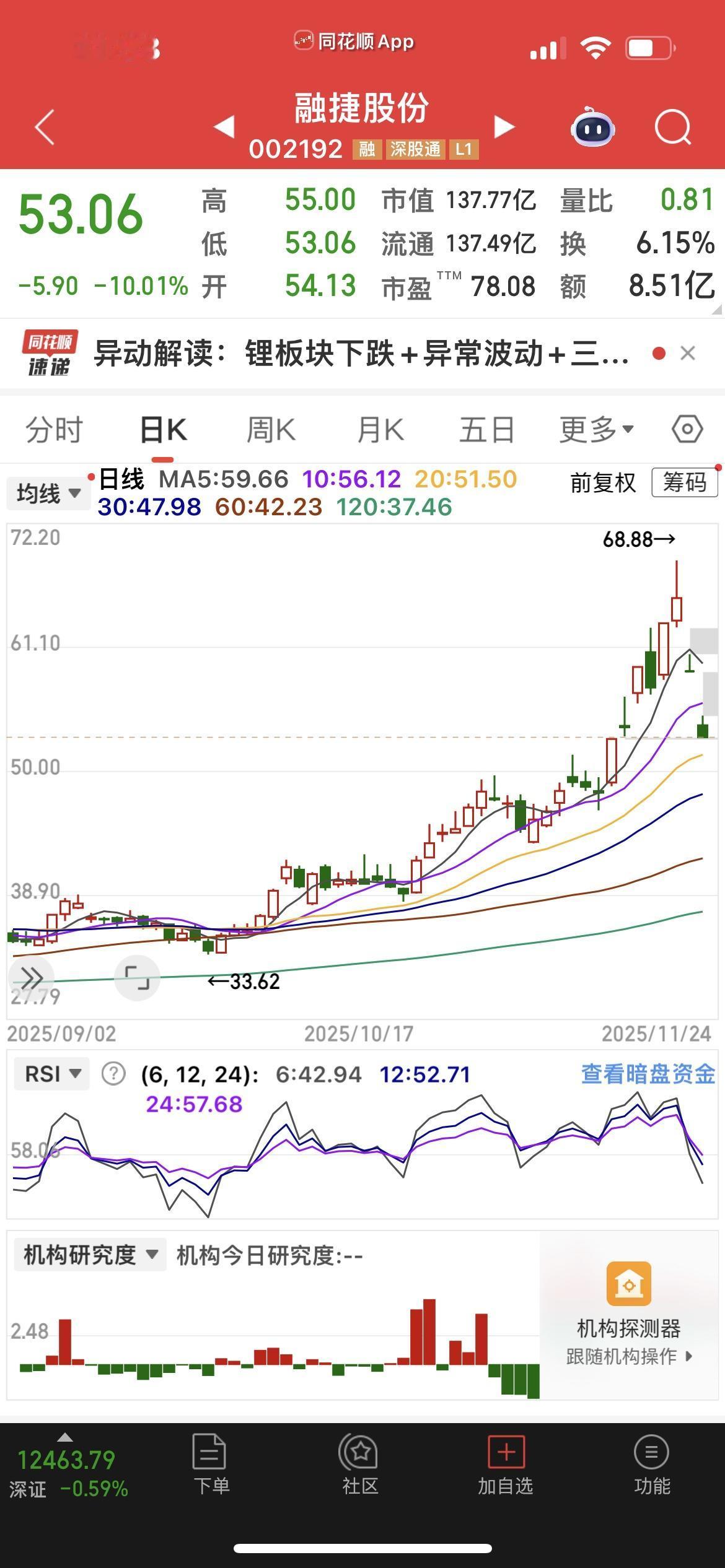Viewport: 725px width, 1568px height.
Task: Open chart settings hexagon icon
Action: [x=687, y=429]
